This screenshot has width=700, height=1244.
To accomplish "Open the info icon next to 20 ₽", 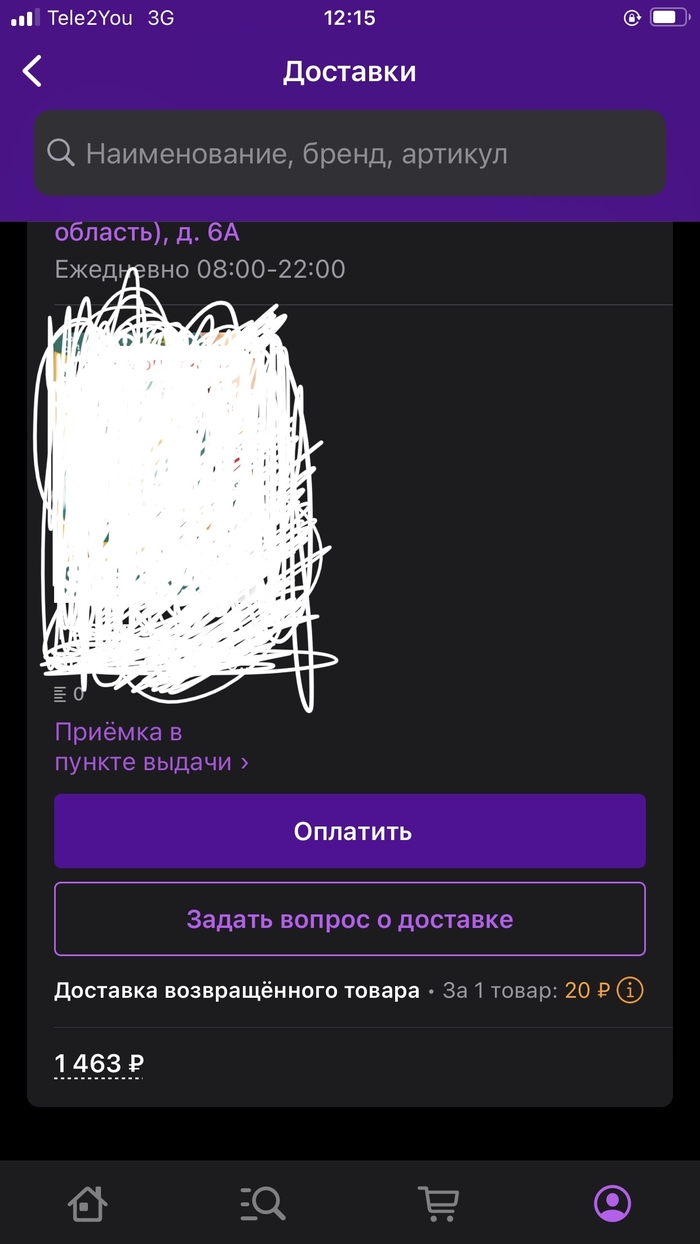I will tap(630, 991).
